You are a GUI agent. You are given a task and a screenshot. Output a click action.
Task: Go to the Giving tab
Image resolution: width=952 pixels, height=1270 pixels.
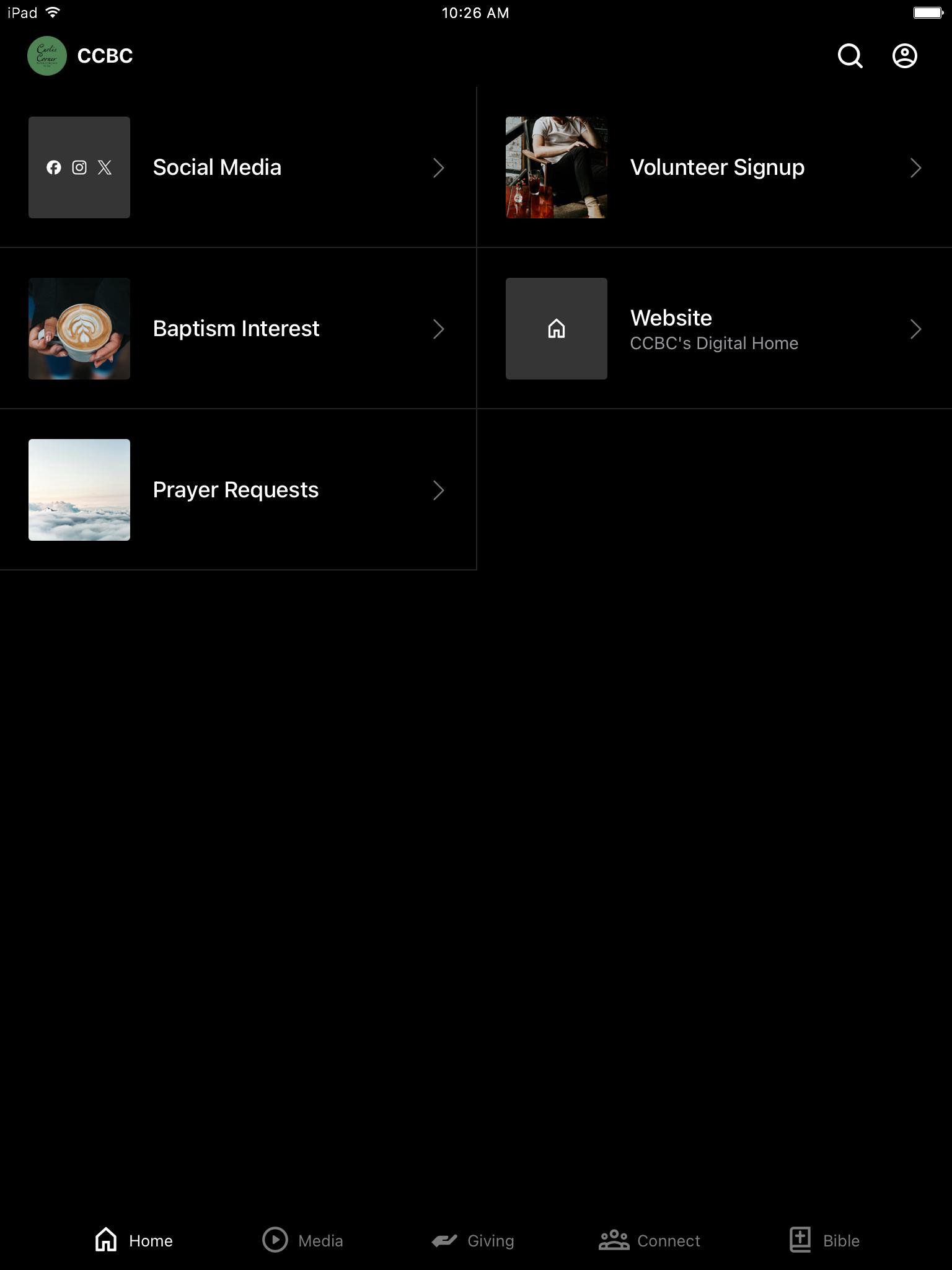(474, 1240)
